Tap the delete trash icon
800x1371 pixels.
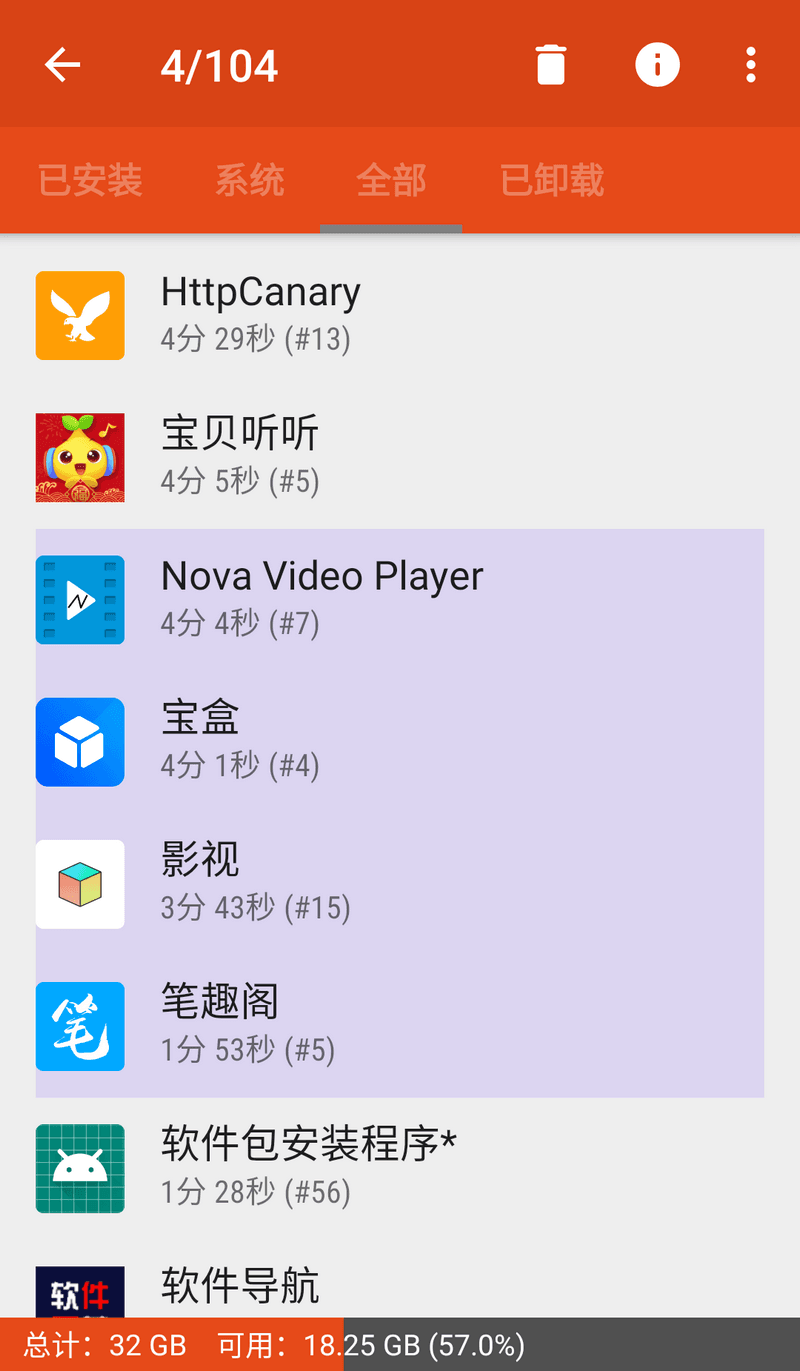[x=550, y=63]
